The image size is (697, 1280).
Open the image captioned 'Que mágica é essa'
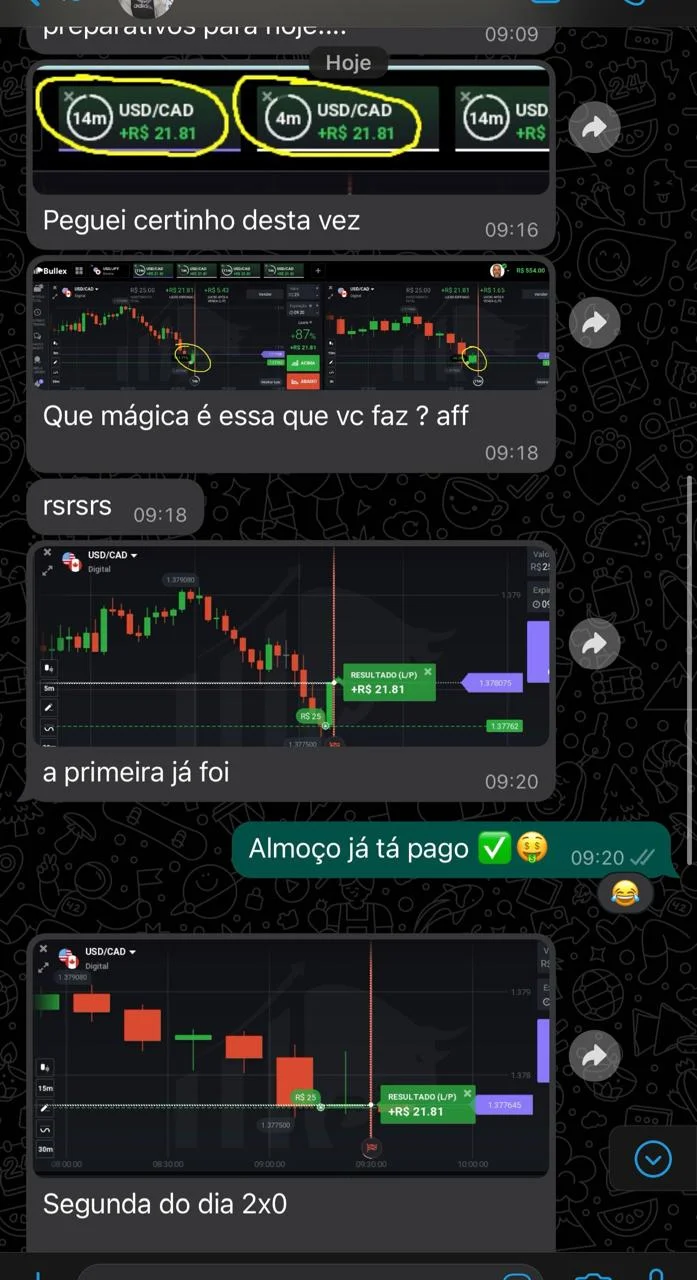(x=290, y=325)
